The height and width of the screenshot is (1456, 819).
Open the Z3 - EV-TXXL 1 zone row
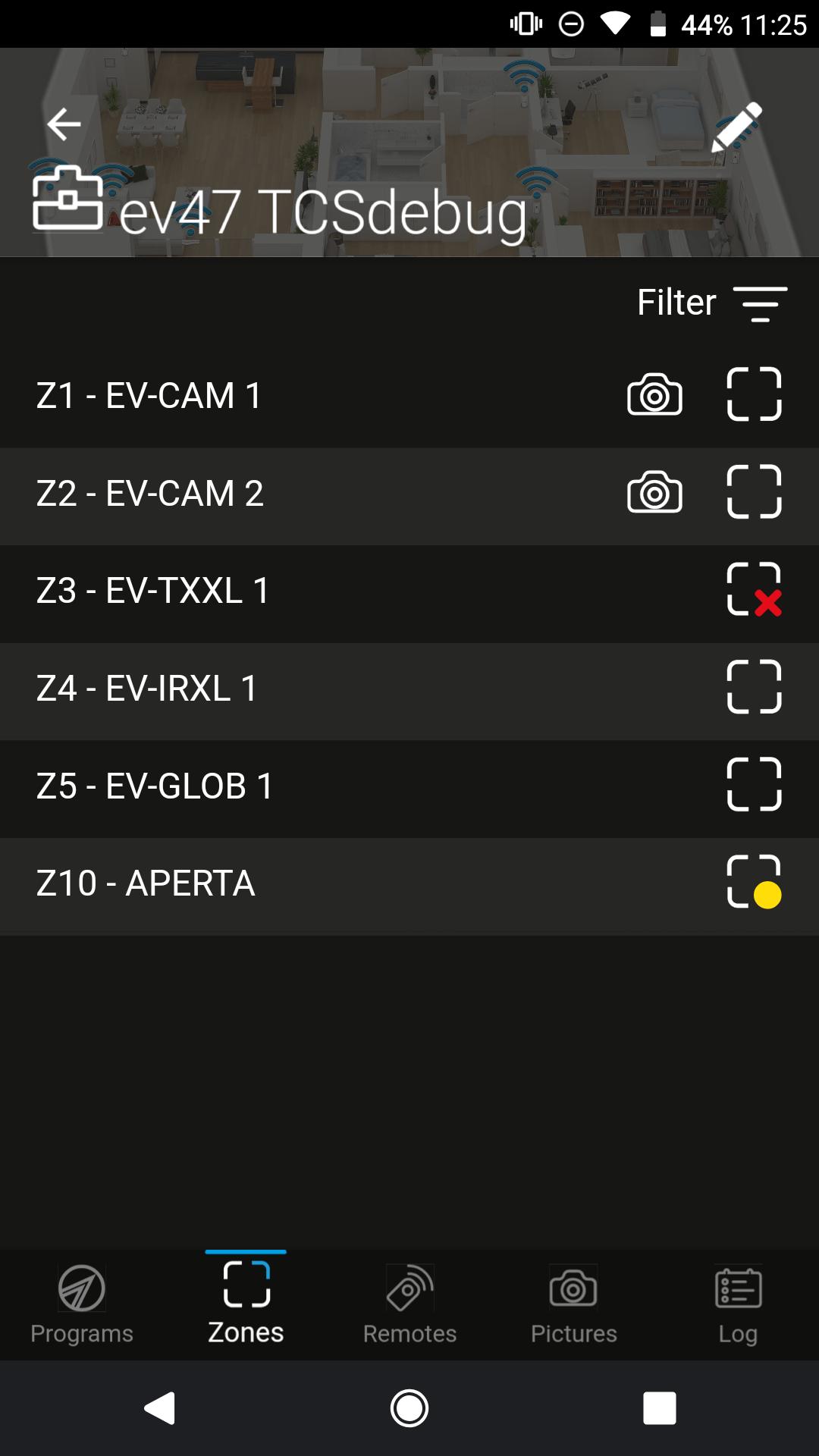coord(303,591)
